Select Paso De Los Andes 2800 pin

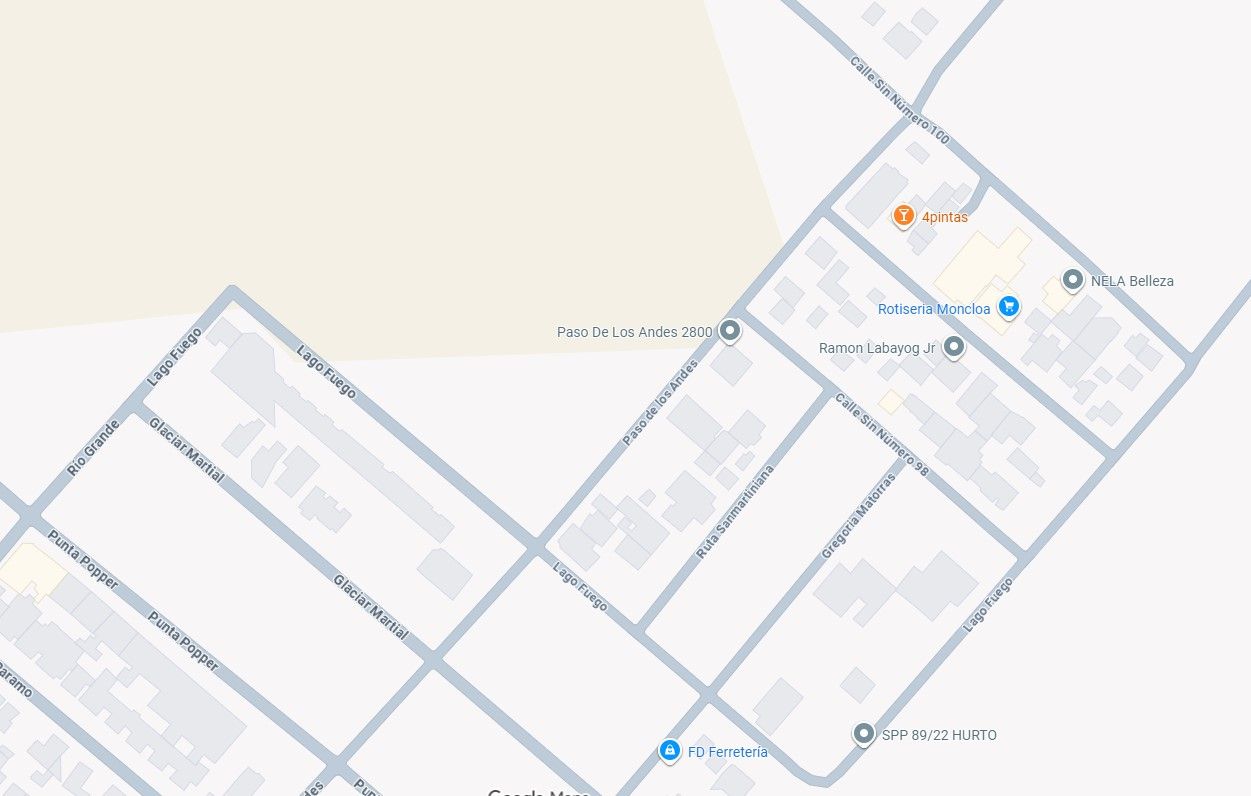[731, 330]
